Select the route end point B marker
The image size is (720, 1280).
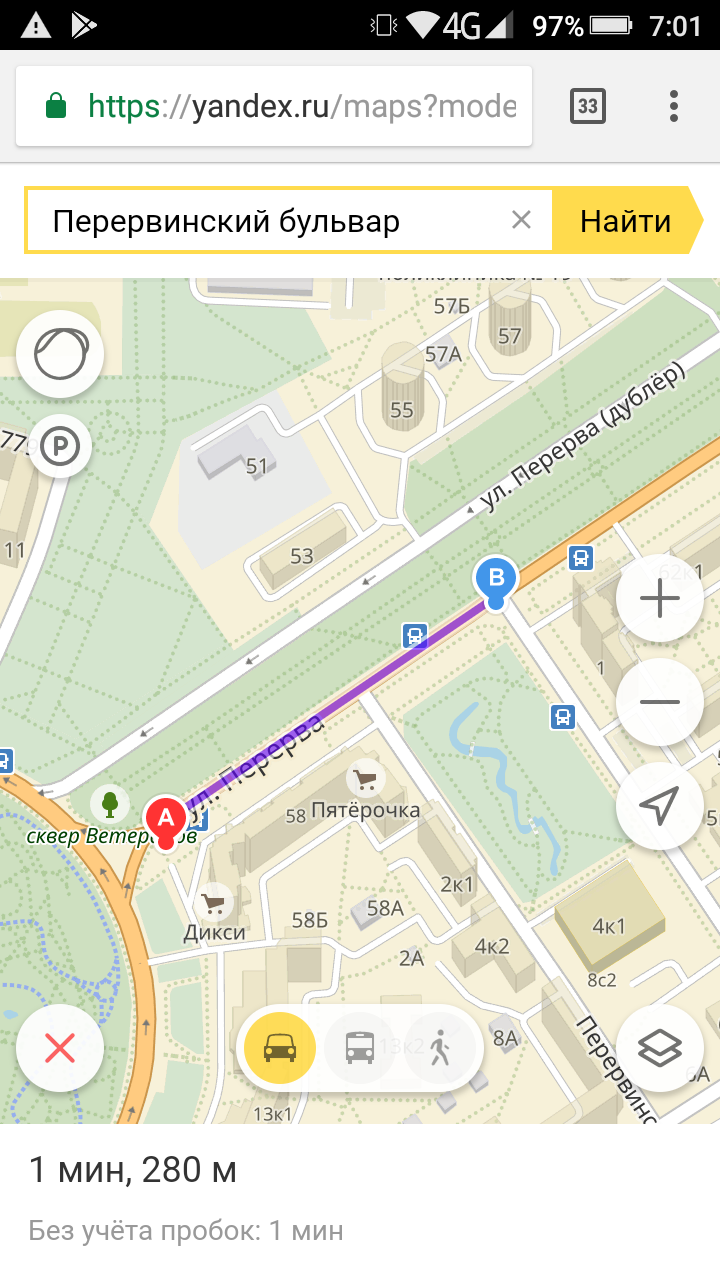pyautogui.click(x=496, y=580)
